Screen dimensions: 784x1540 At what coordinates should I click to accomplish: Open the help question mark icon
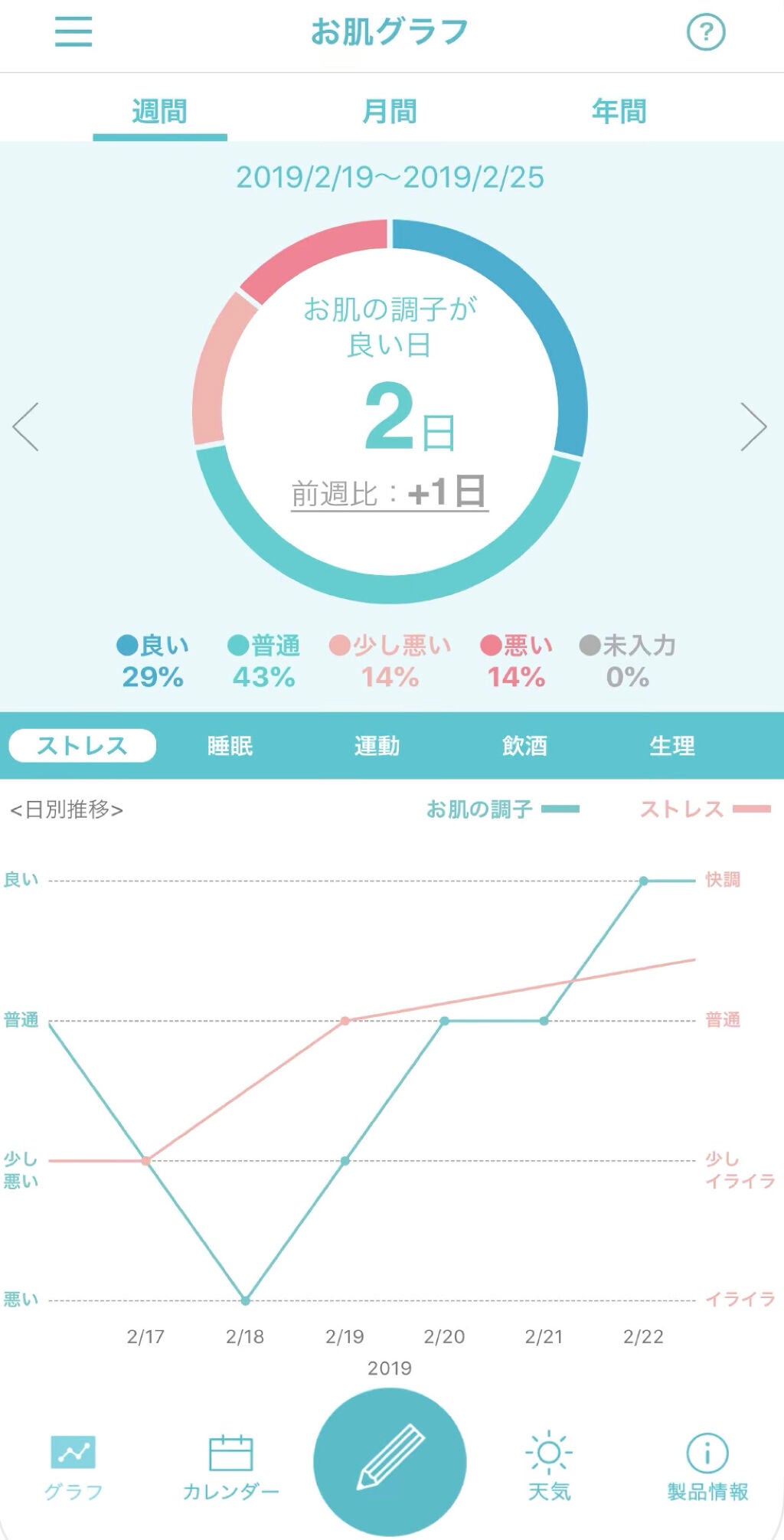[705, 33]
